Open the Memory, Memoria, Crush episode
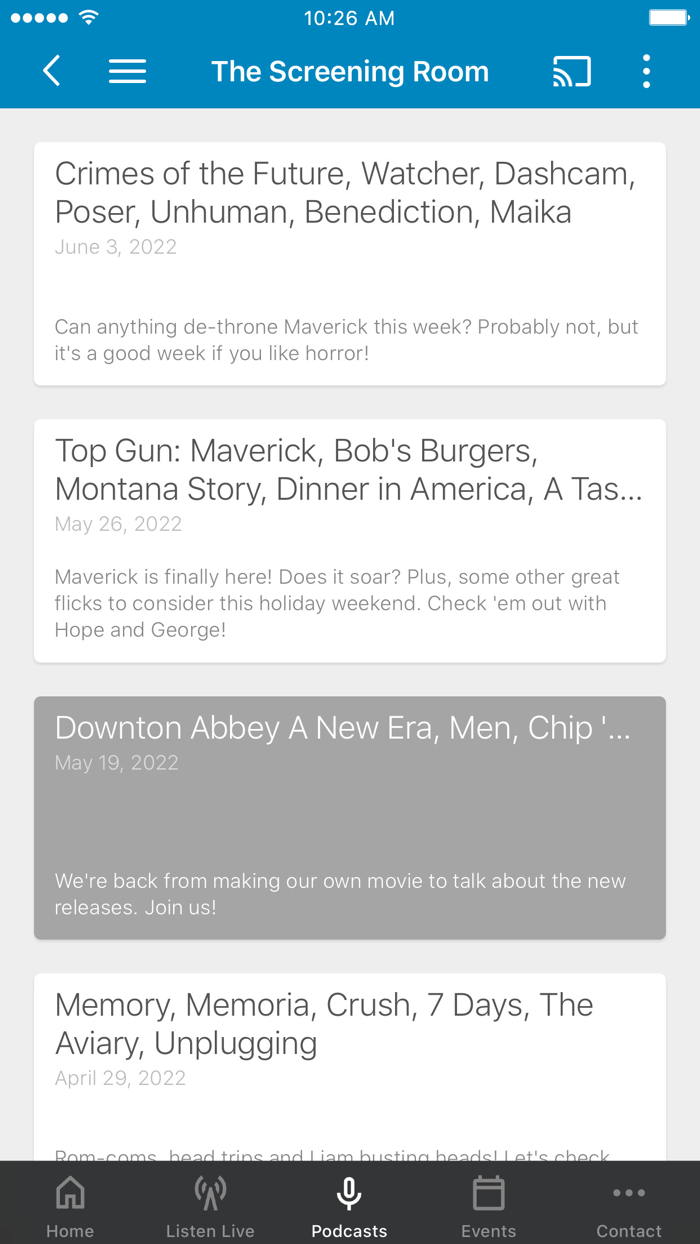Viewport: 700px width, 1244px height. (x=350, y=1067)
